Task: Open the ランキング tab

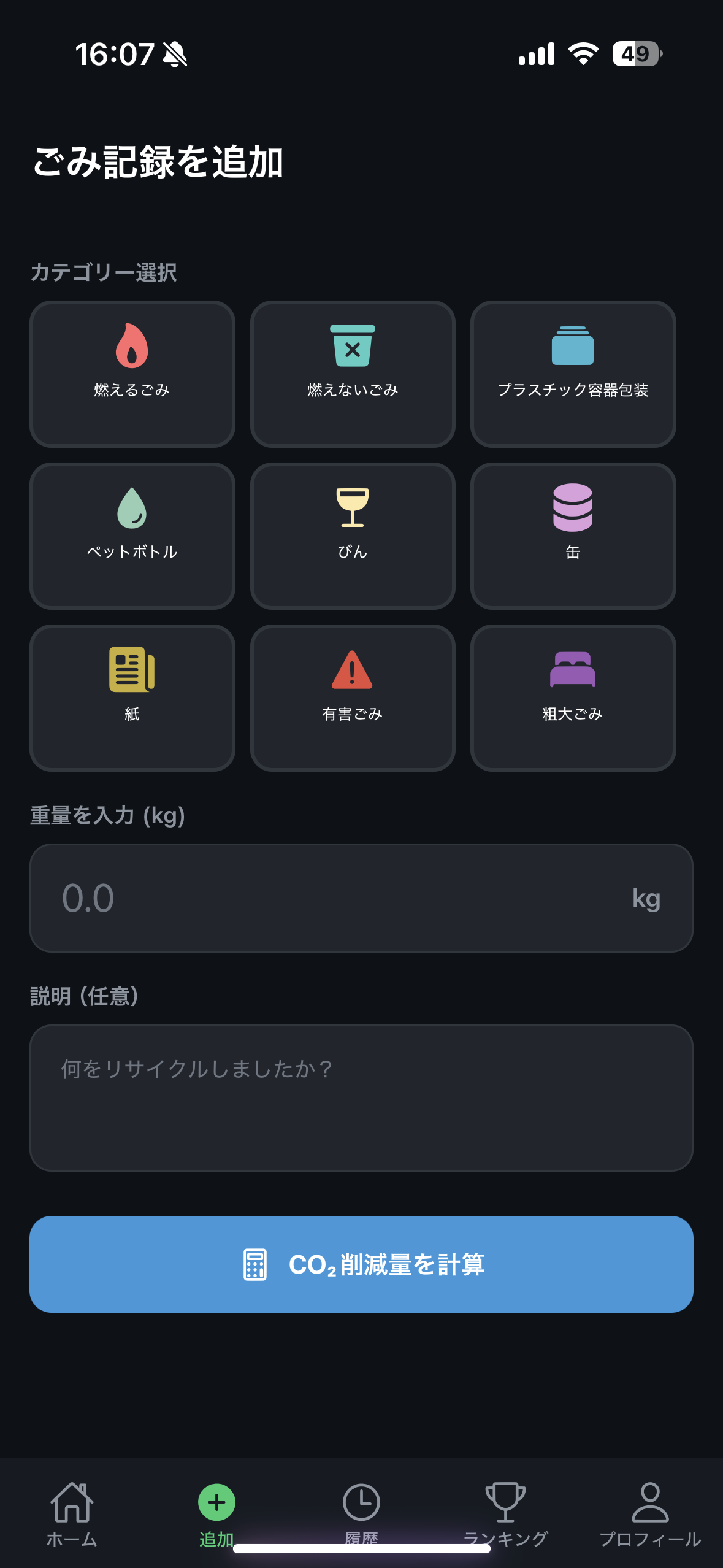Action: (505, 1509)
